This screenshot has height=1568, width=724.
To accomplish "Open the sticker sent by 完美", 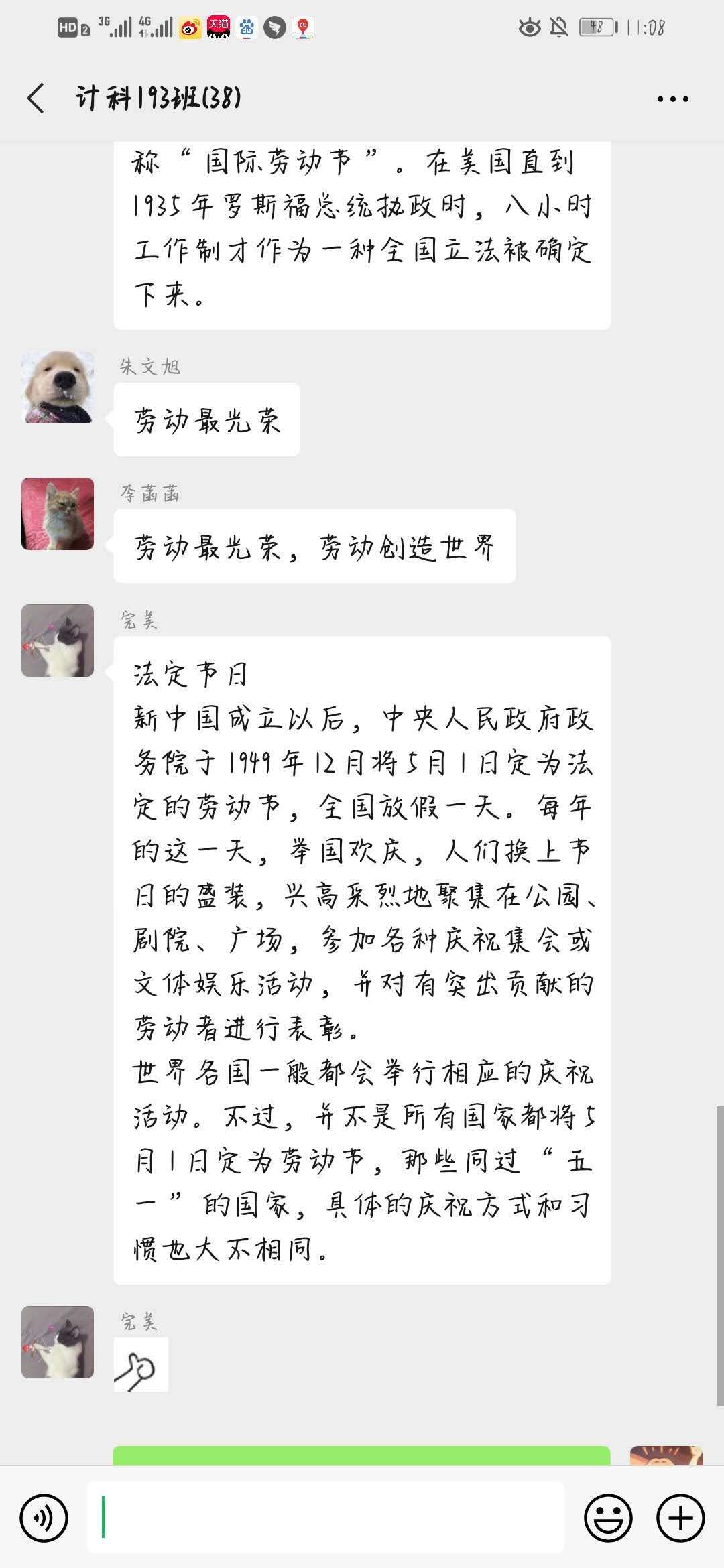I will point(141,1364).
